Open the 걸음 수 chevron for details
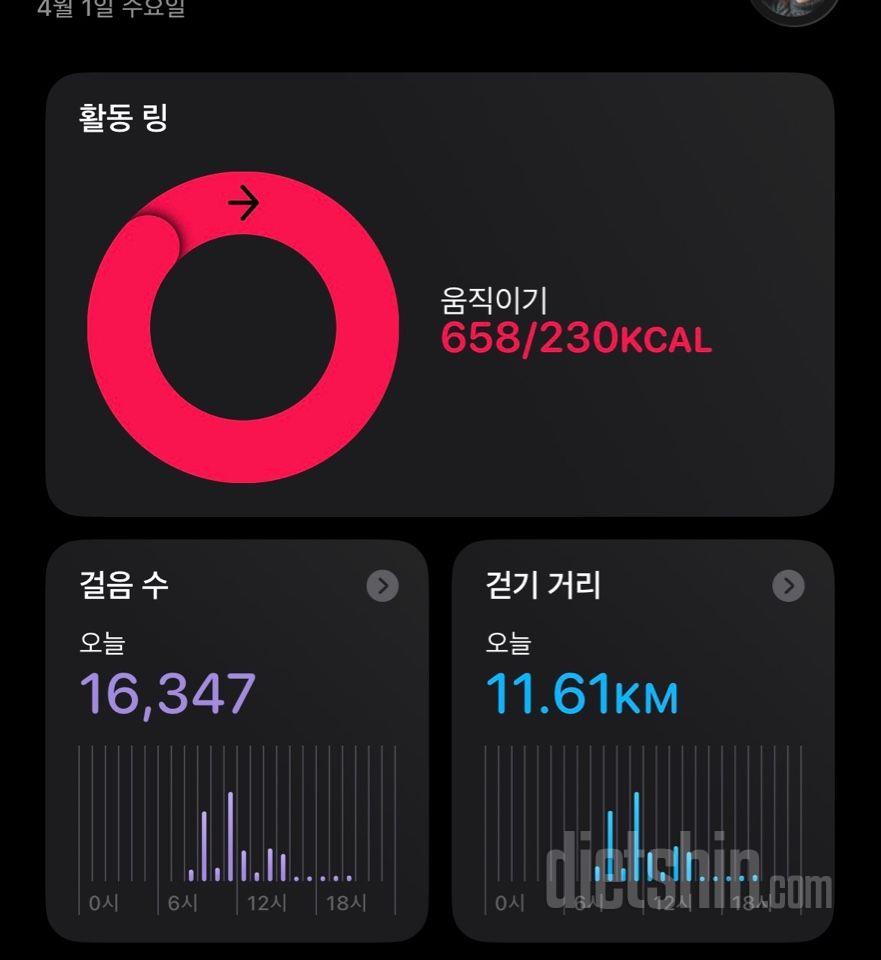 [382, 586]
